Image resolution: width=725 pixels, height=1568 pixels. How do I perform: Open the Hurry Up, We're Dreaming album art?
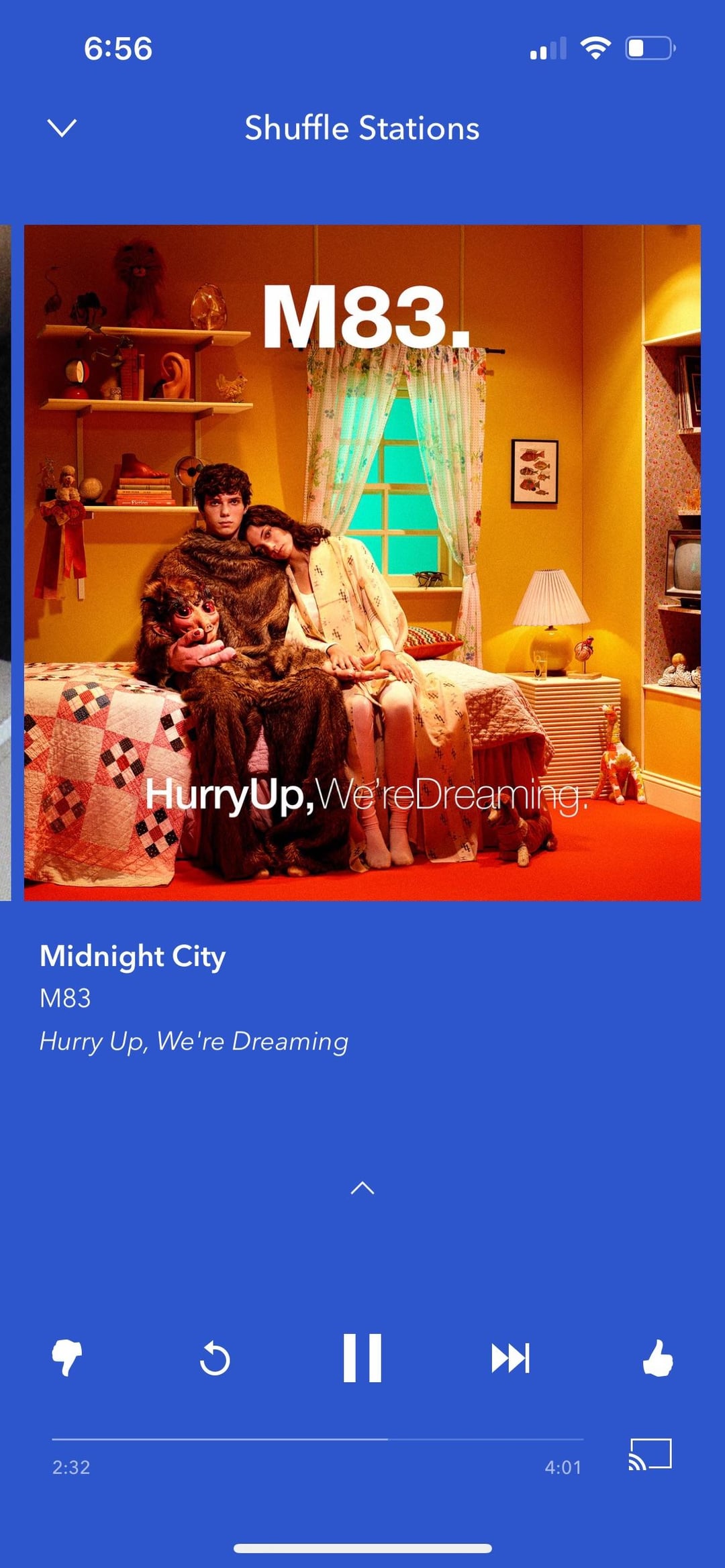pos(362,562)
